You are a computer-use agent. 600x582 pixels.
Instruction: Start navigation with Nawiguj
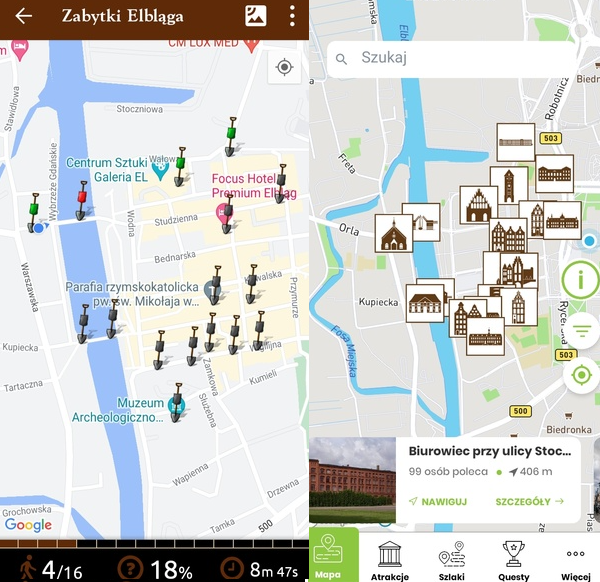438,501
